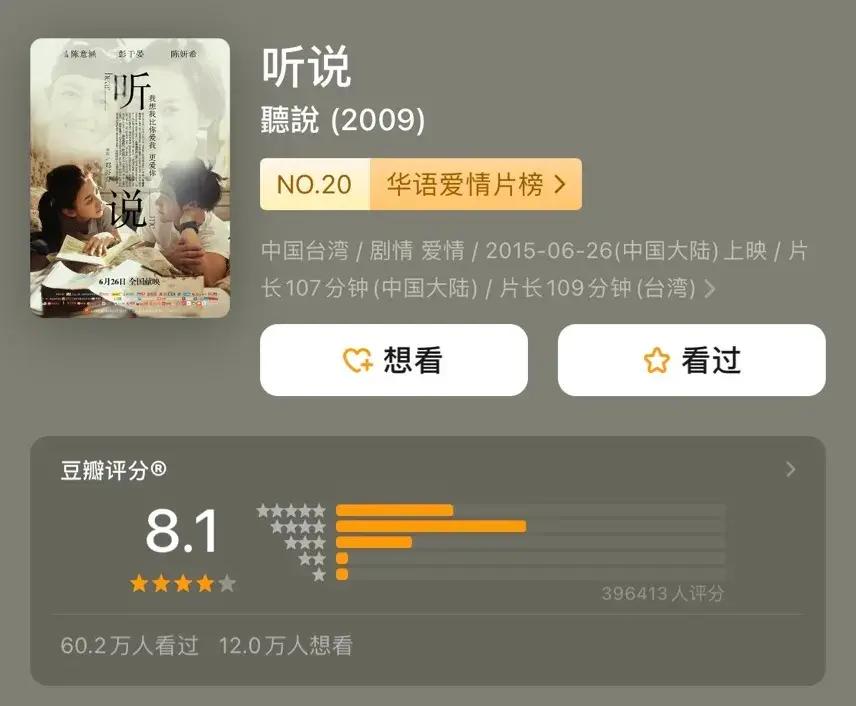The height and width of the screenshot is (706, 856).
Task: Open the 豆瓣评分 rating details
Action: 790,469
